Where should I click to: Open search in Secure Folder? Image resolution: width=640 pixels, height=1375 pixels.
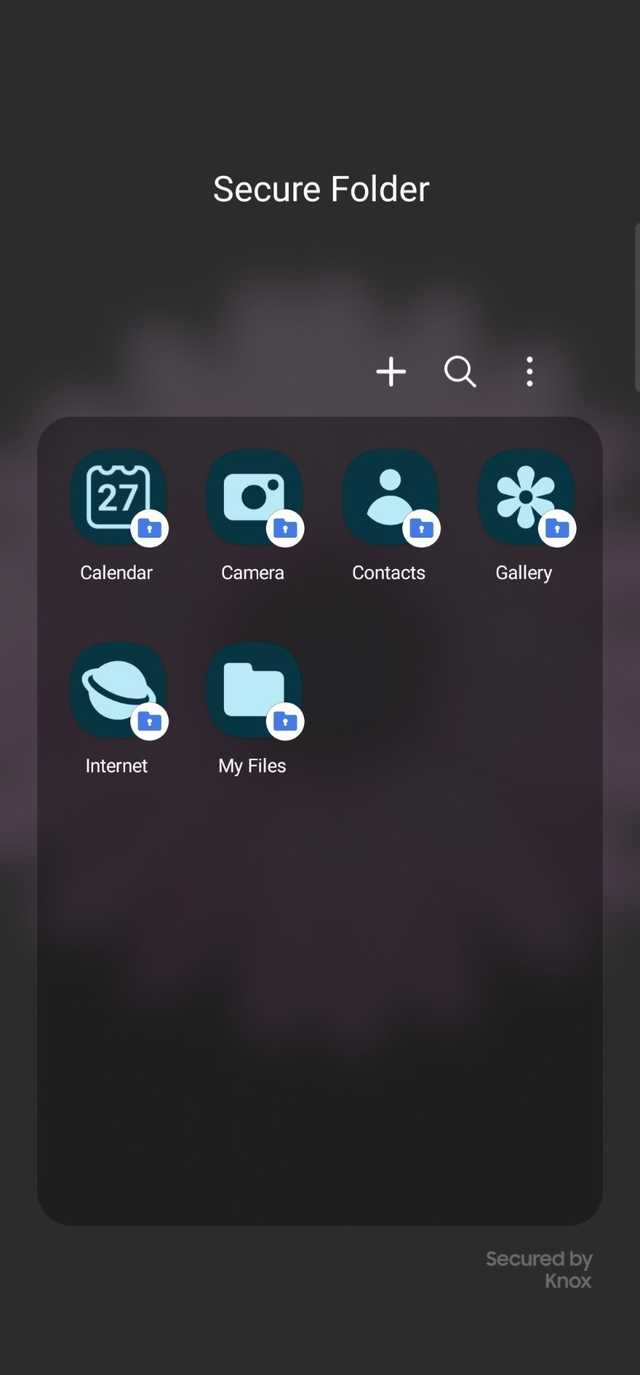pyautogui.click(x=460, y=372)
